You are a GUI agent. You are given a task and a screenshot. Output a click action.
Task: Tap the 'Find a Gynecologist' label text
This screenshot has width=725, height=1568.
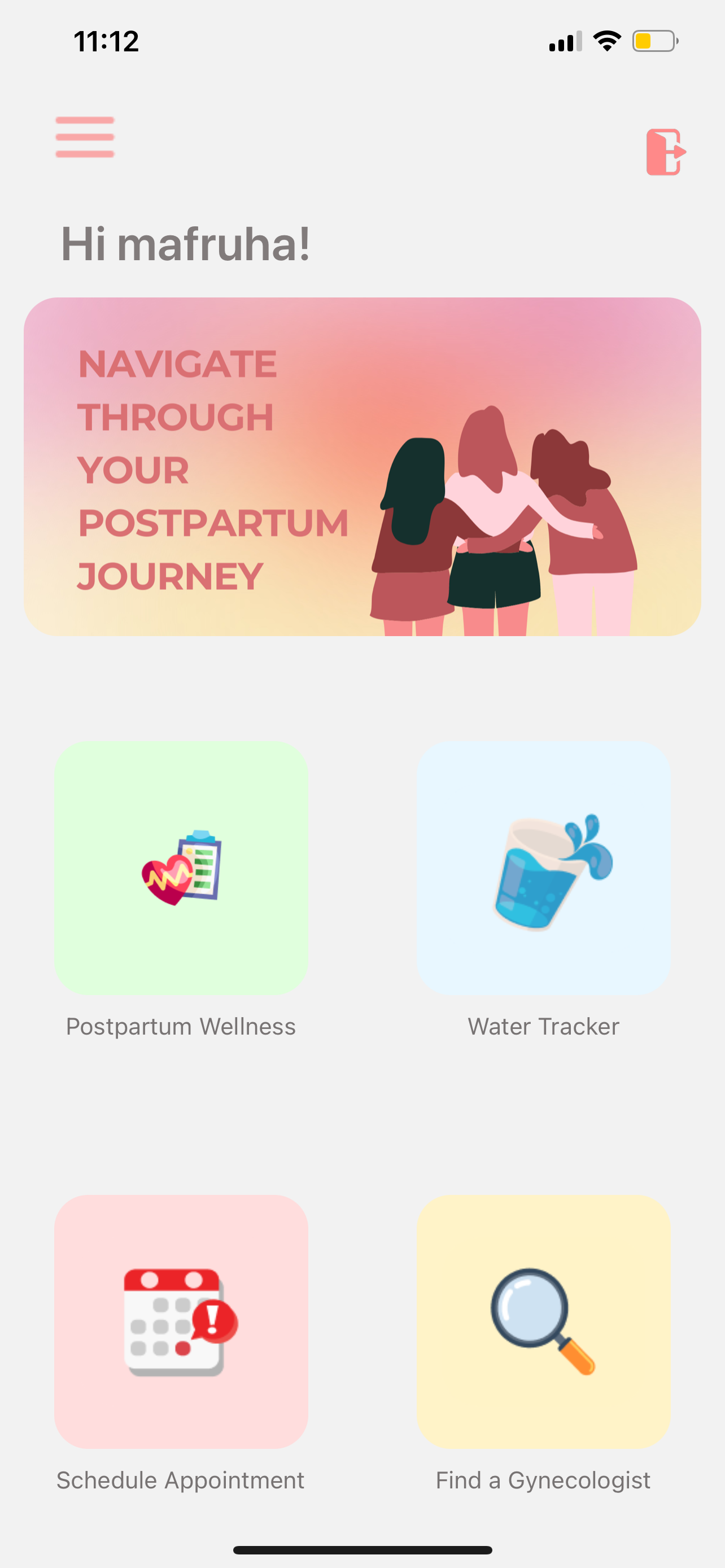(543, 1481)
